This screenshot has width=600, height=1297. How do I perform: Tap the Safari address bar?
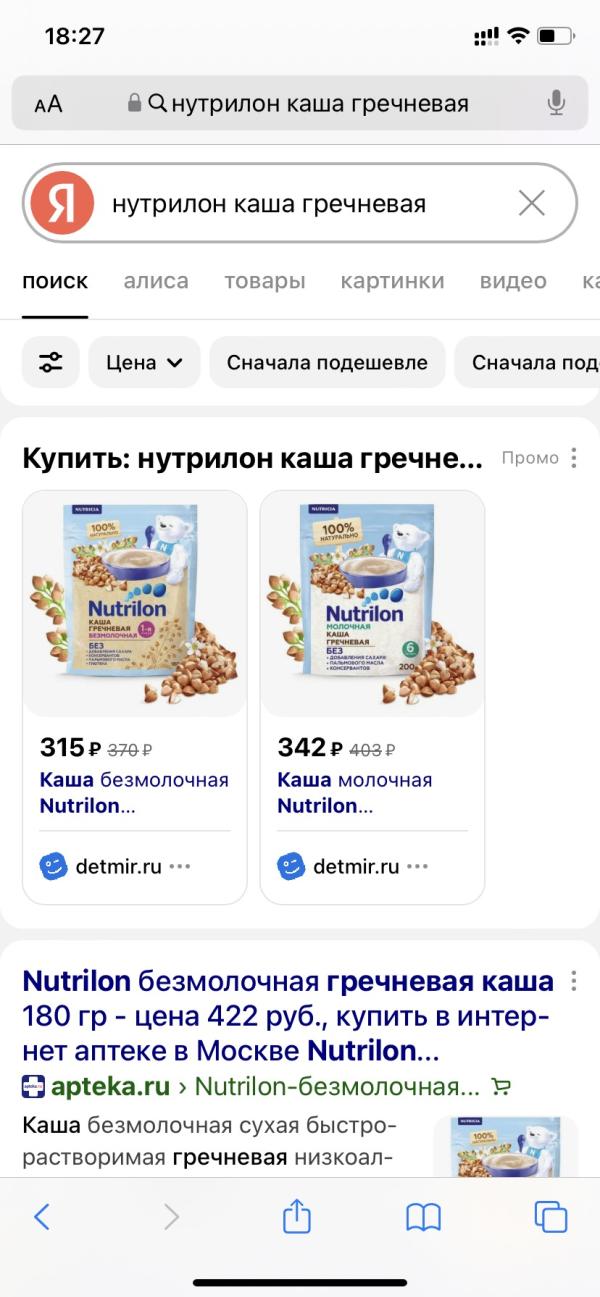coord(320,103)
